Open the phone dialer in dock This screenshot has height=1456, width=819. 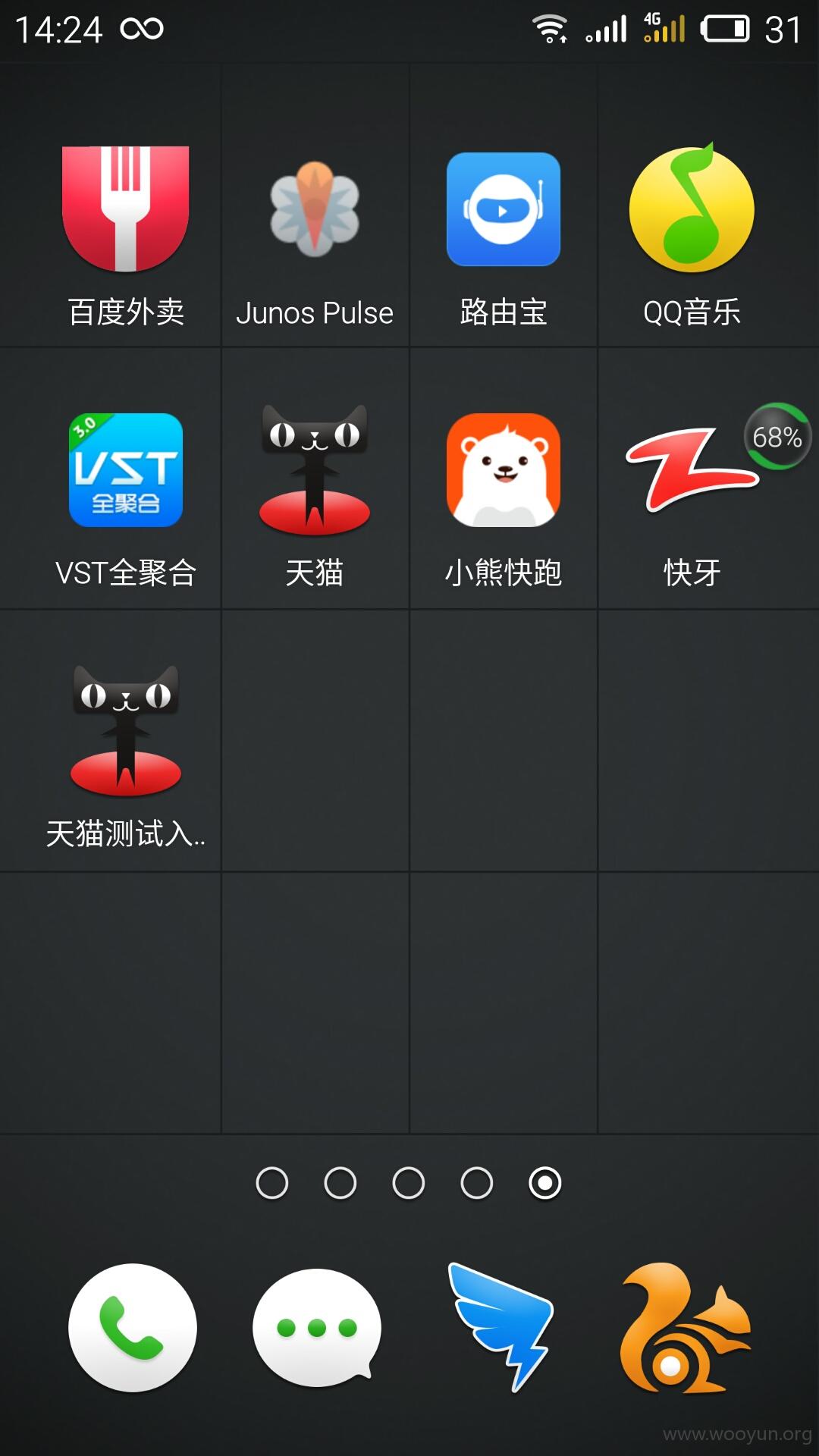click(133, 1328)
